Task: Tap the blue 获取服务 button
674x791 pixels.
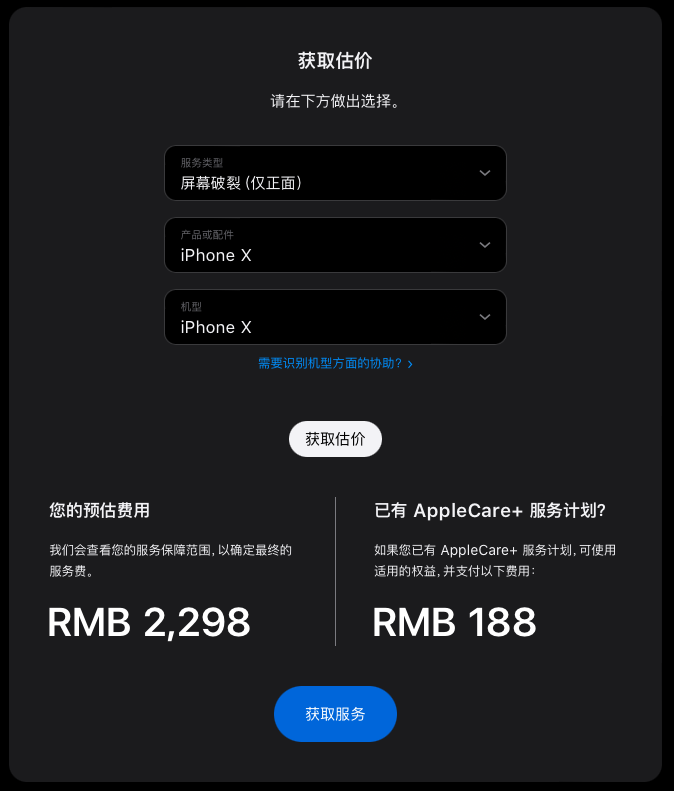Action: 335,714
